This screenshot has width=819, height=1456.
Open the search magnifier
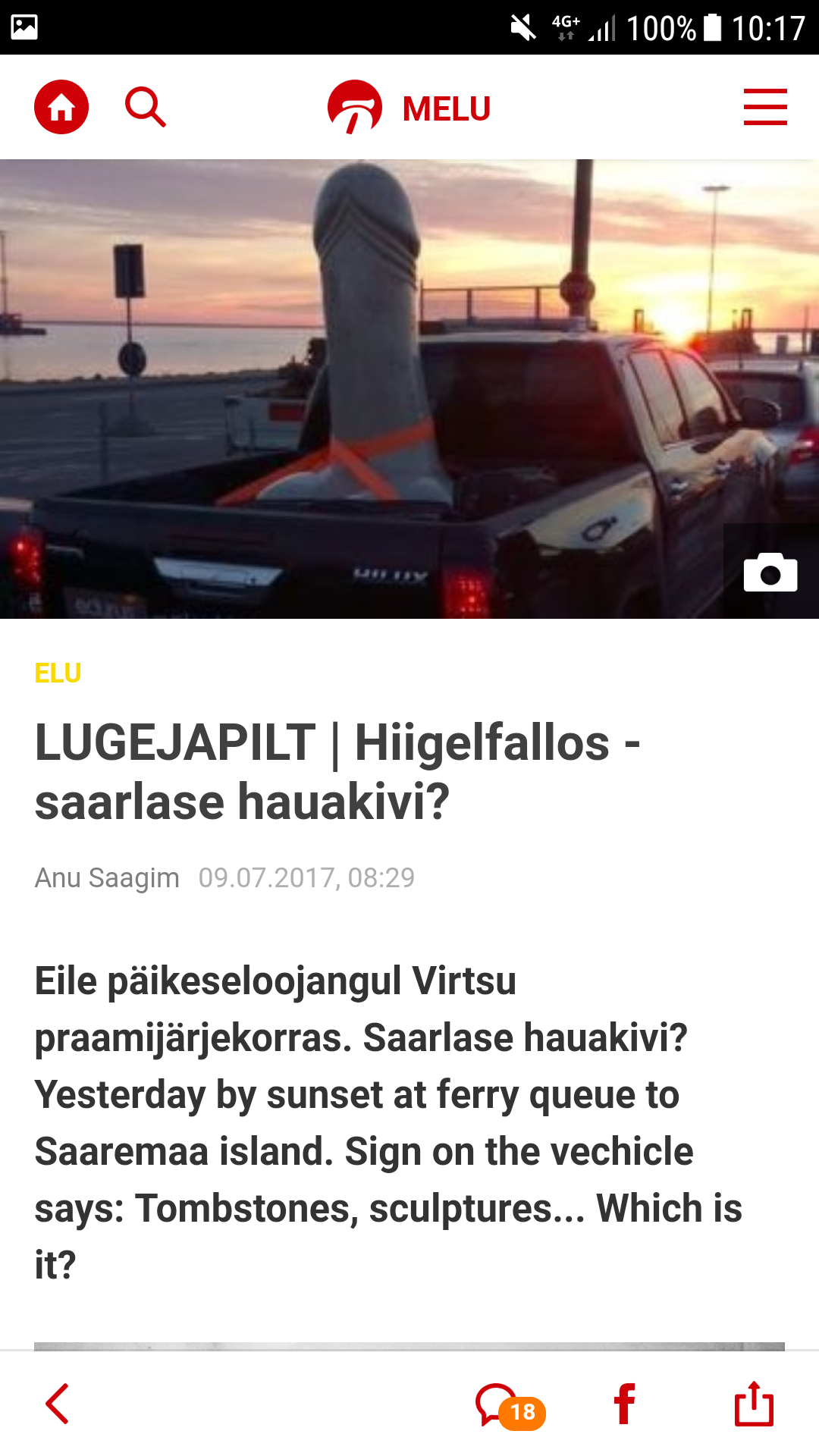[146, 107]
